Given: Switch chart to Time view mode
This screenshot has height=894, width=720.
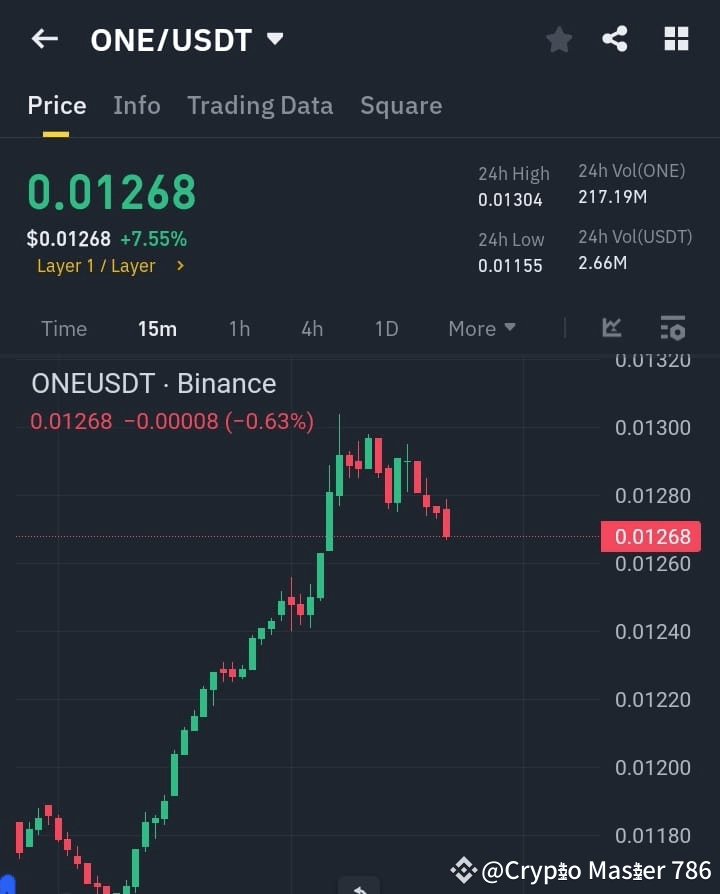Looking at the screenshot, I should coord(63,328).
